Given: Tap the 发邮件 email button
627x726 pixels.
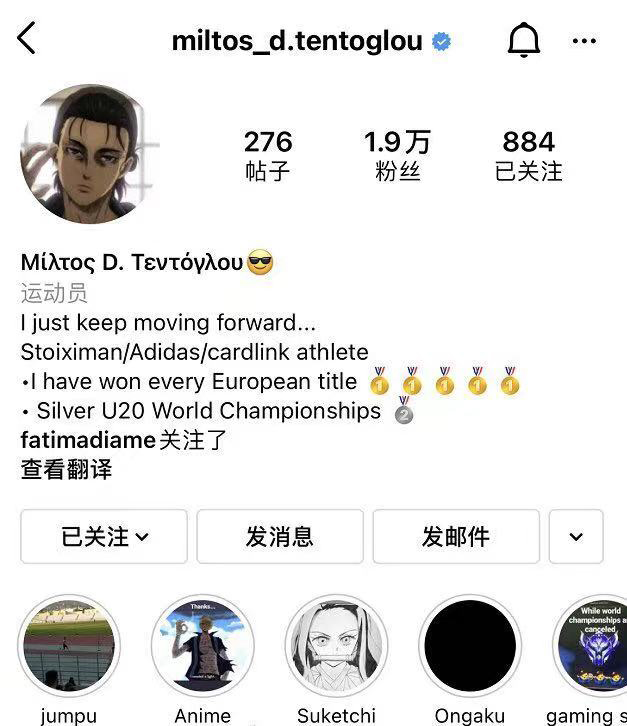Looking at the screenshot, I should [x=456, y=537].
